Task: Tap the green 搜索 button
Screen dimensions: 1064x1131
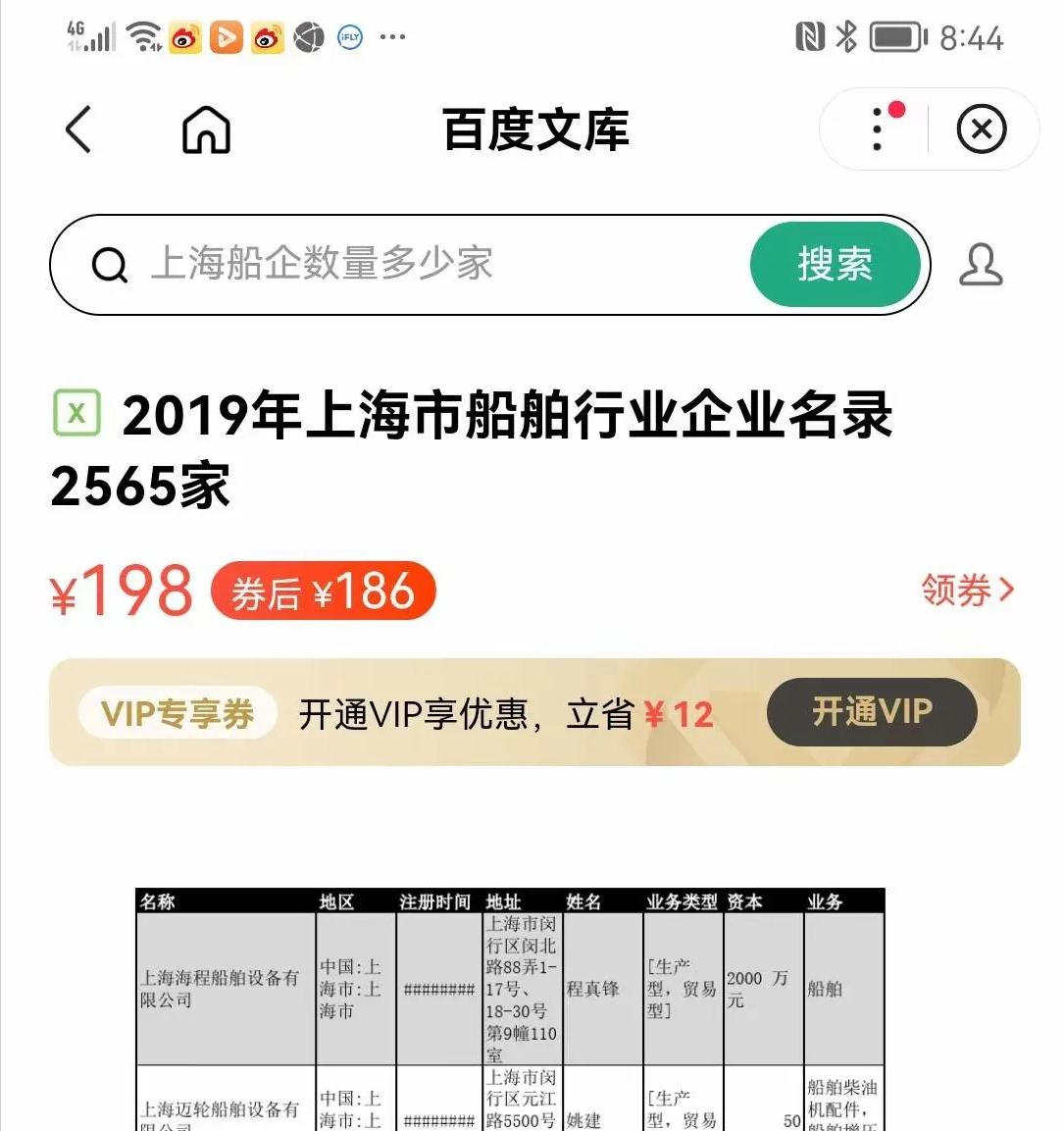Action: click(x=835, y=264)
